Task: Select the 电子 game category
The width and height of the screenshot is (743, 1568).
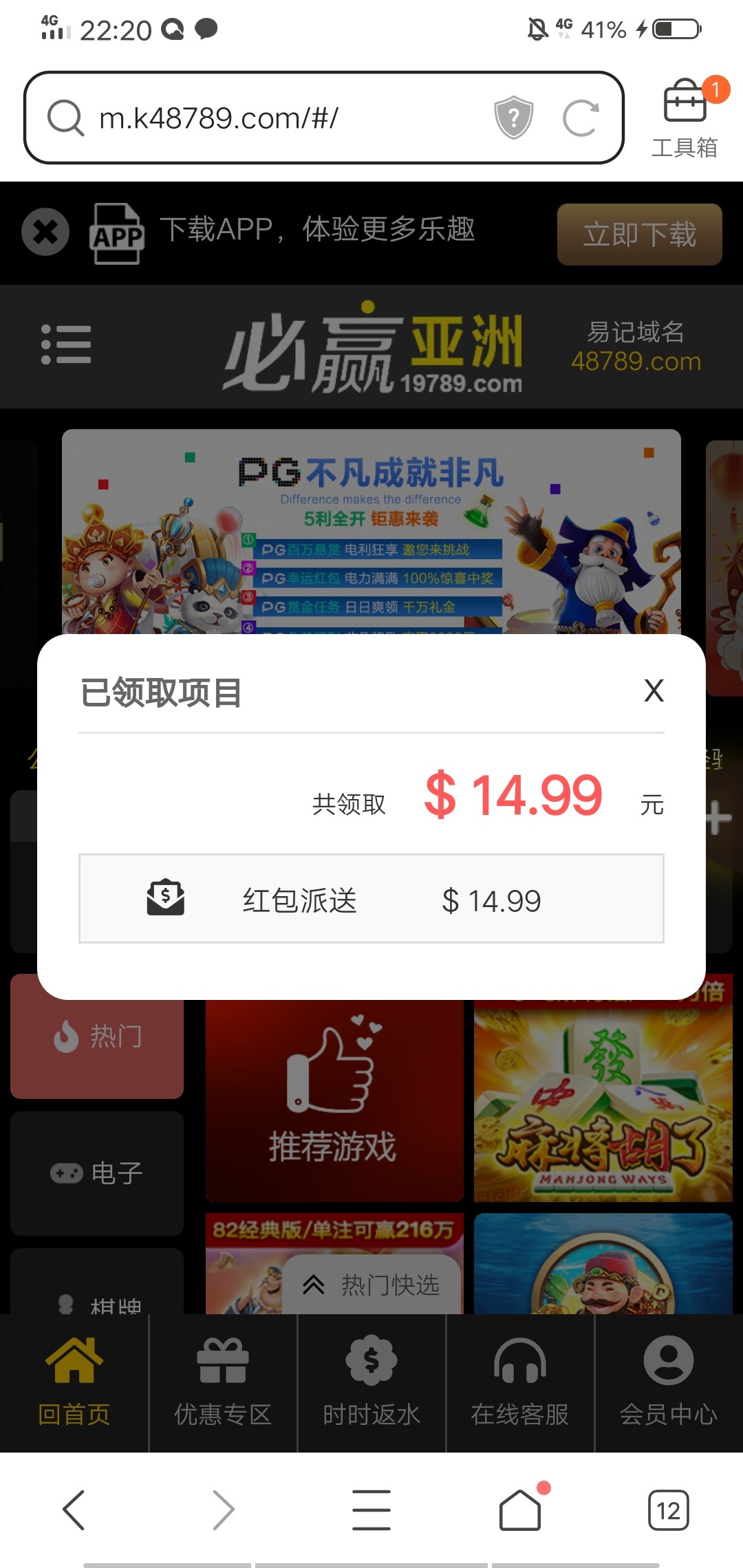Action: click(x=97, y=1173)
